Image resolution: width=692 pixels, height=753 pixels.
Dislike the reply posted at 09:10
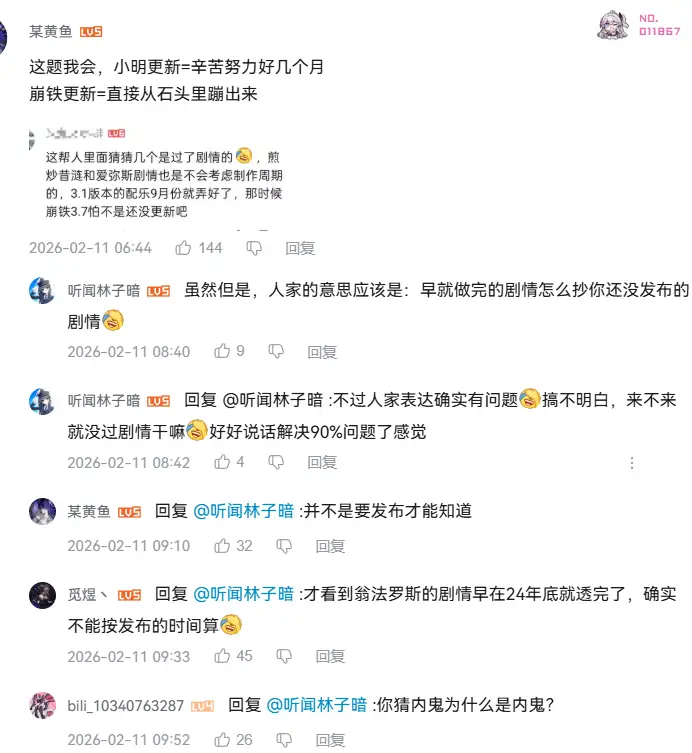pos(284,546)
